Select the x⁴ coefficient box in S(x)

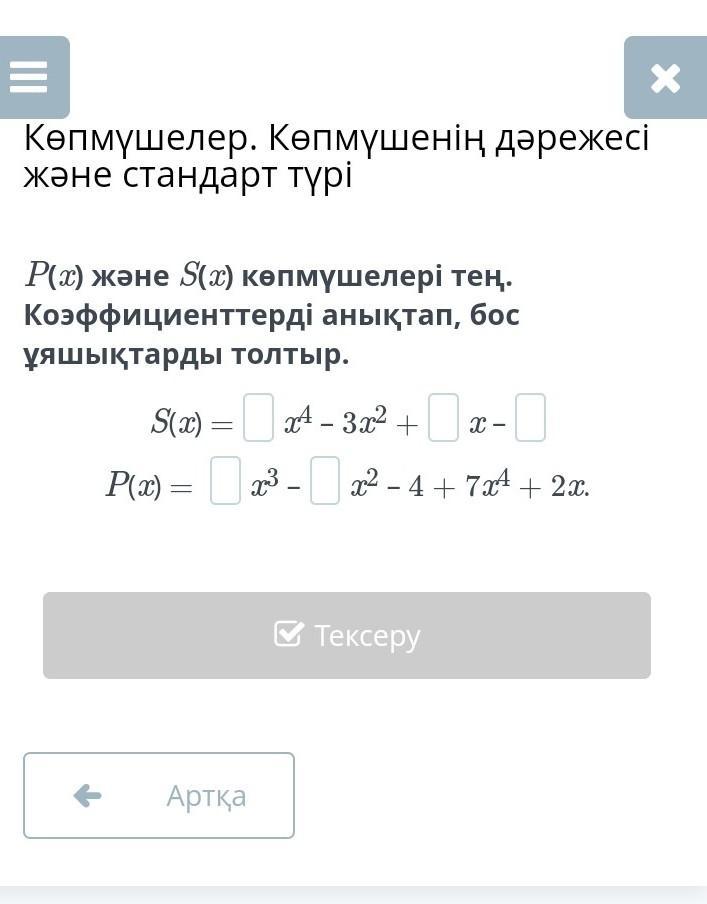point(258,418)
